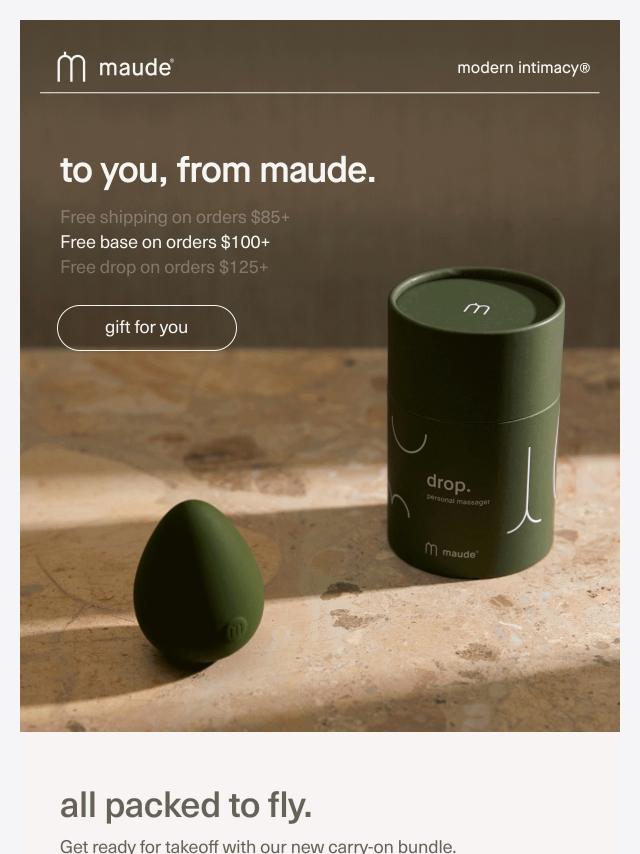Tap the "gift for you" button
The image size is (640, 854).
147,328
